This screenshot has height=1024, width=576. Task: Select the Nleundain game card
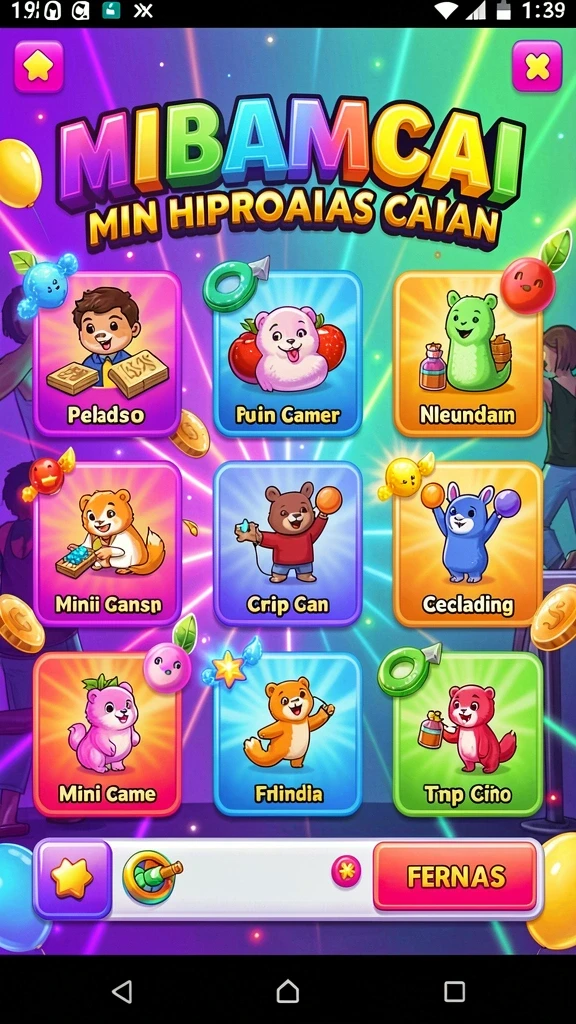468,353
